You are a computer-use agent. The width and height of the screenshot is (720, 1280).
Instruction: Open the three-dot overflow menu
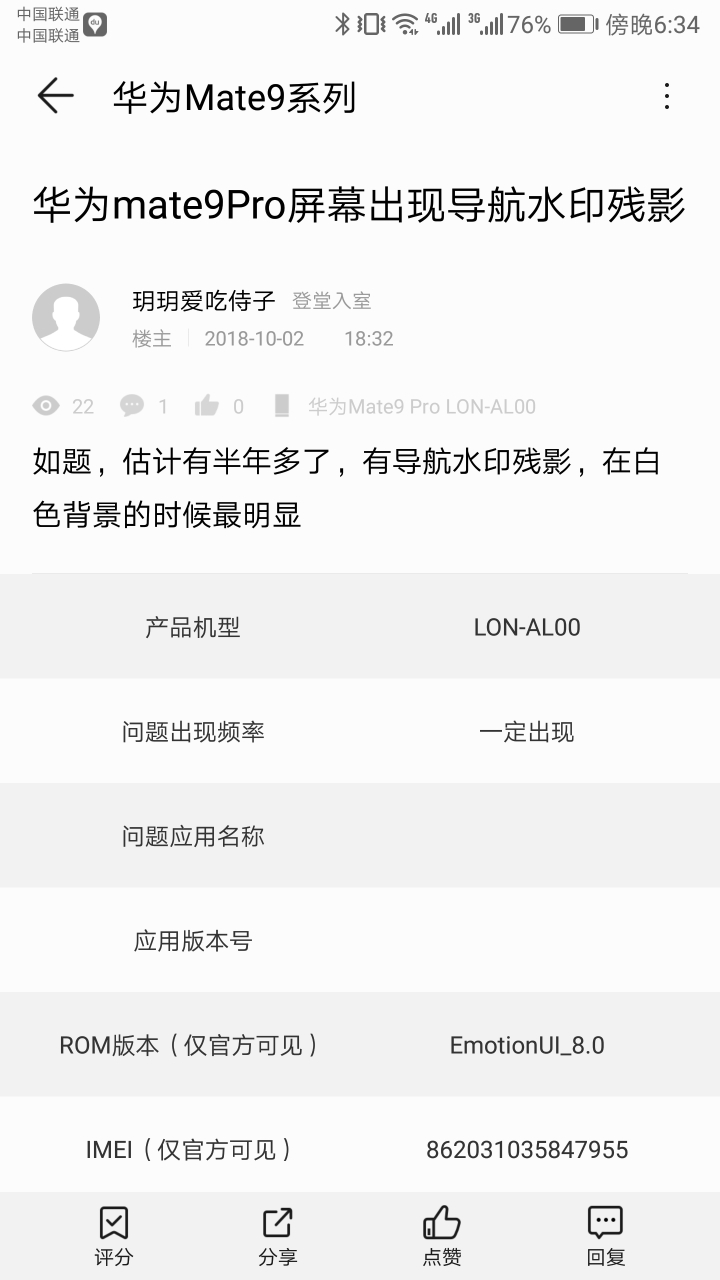click(x=667, y=95)
